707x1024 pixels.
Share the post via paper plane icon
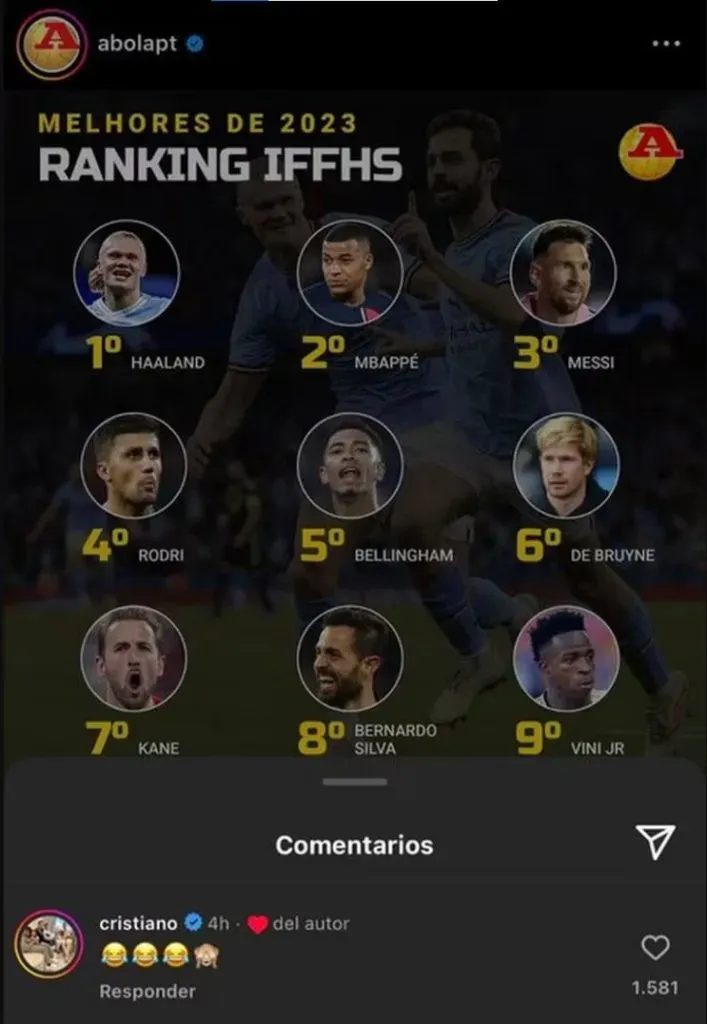click(656, 842)
